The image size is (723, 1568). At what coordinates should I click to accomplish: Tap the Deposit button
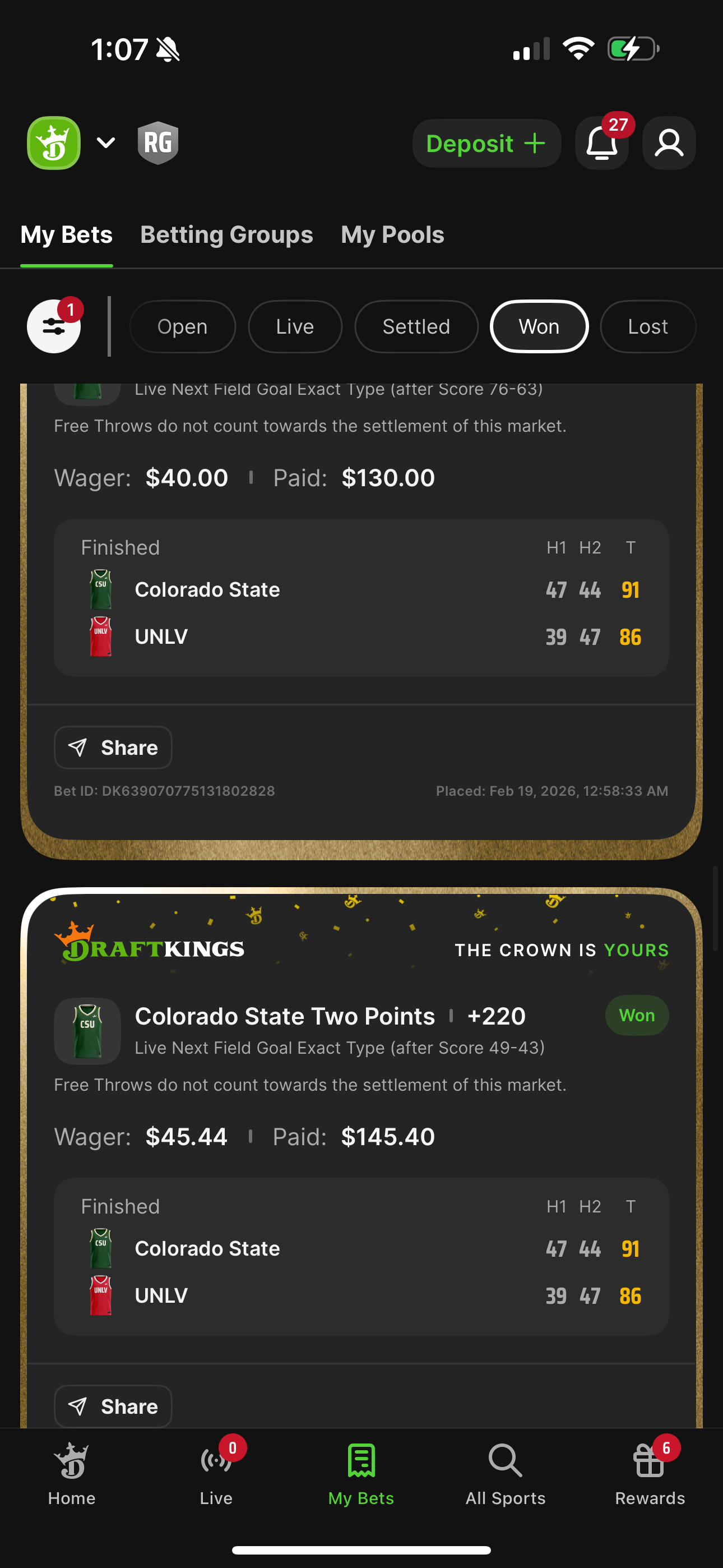(486, 144)
